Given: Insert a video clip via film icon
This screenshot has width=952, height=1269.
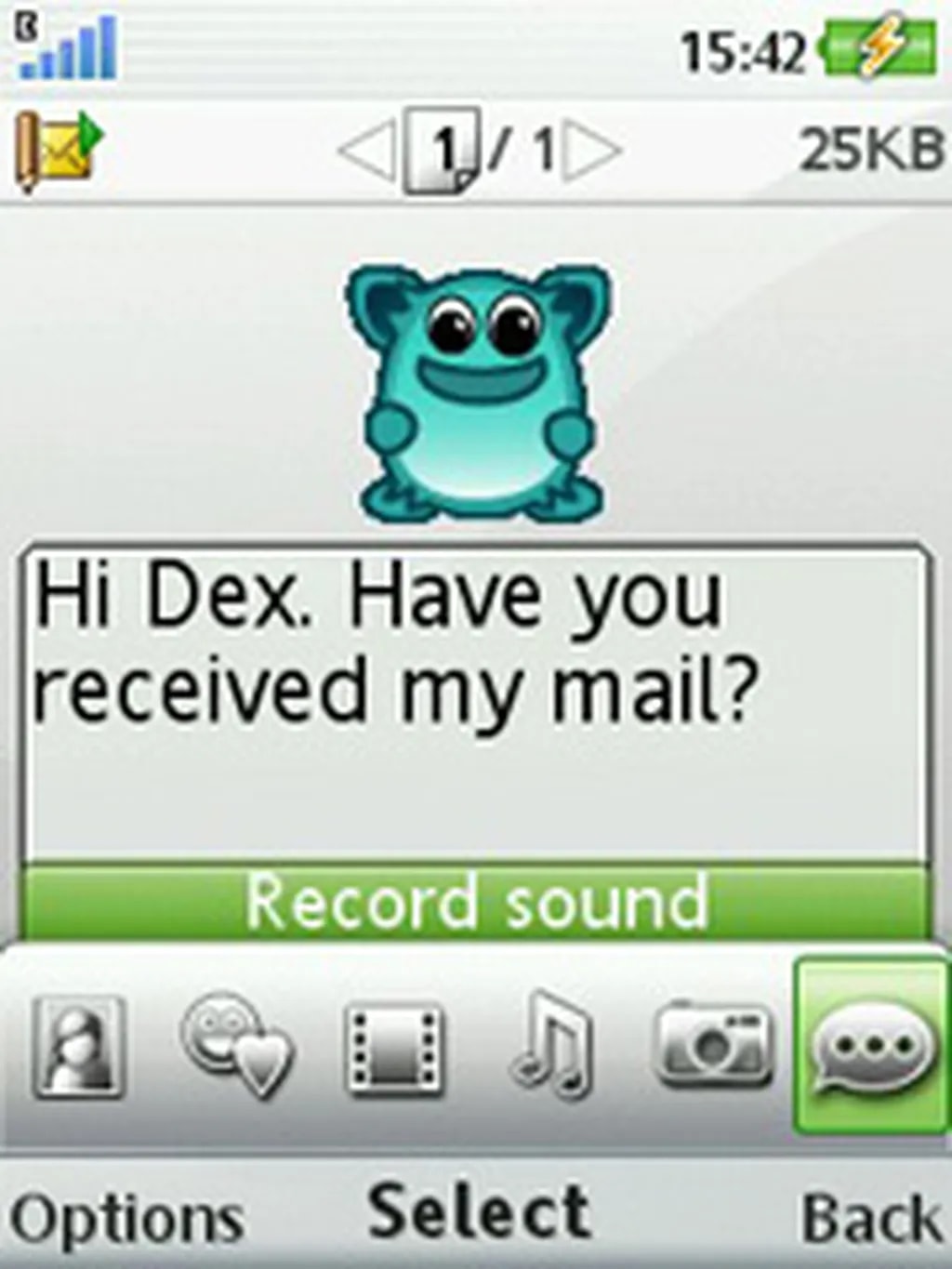Looking at the screenshot, I should (x=394, y=1048).
